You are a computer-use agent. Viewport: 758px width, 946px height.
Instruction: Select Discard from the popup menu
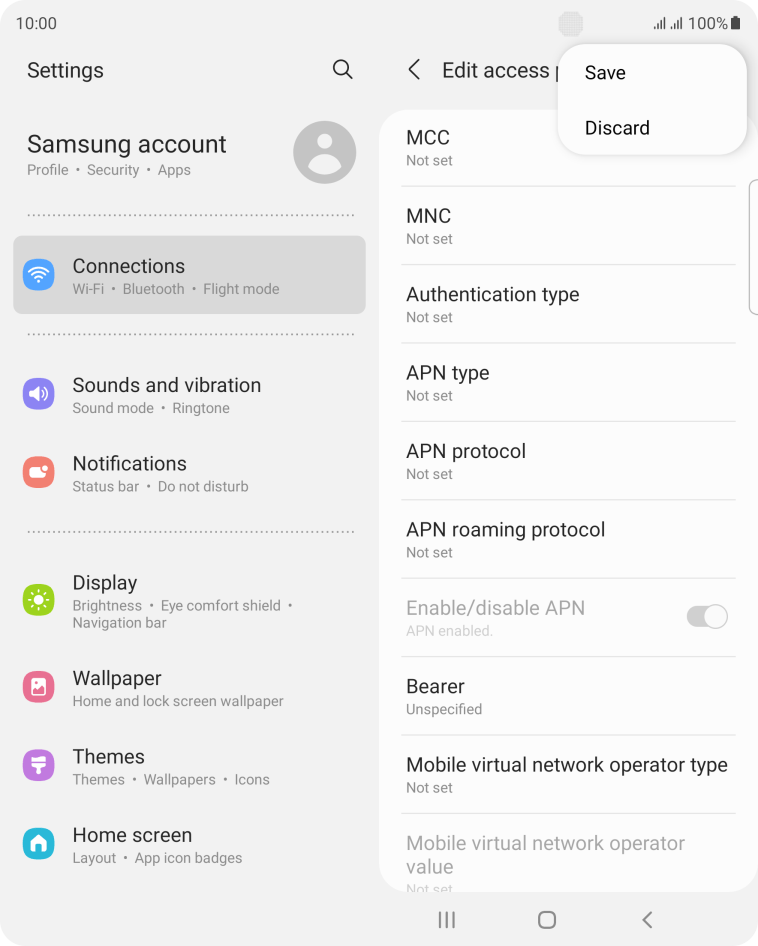point(617,128)
